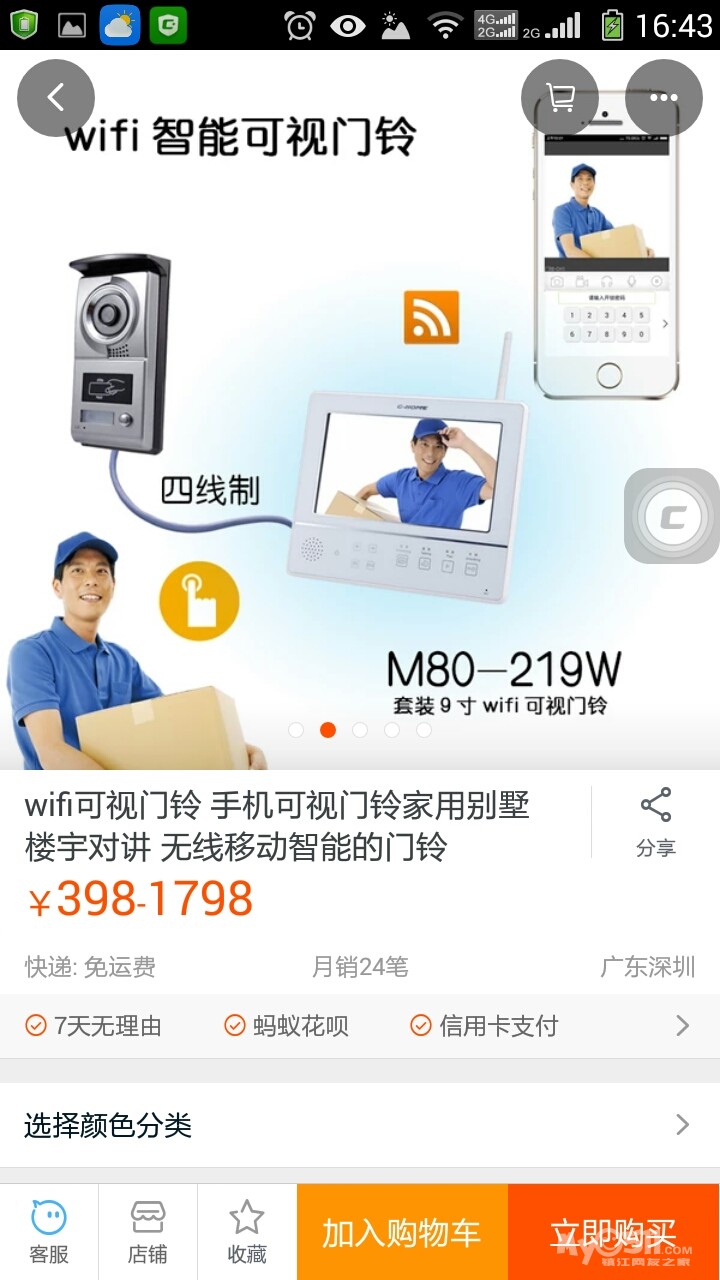Contact 客服 customer service
Viewport: 720px width, 1280px height.
point(49,1232)
